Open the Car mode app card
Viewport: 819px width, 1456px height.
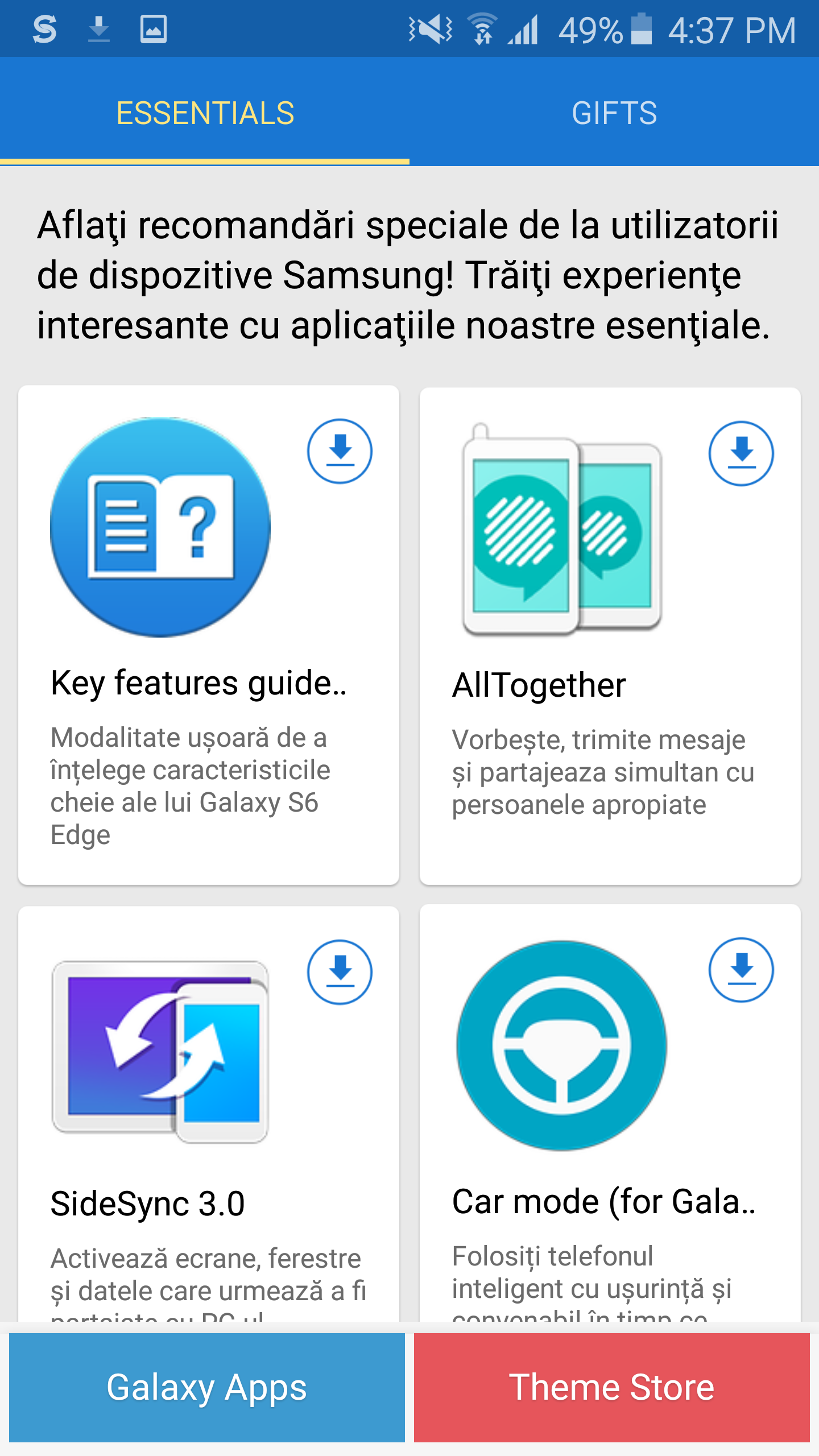(610, 1112)
